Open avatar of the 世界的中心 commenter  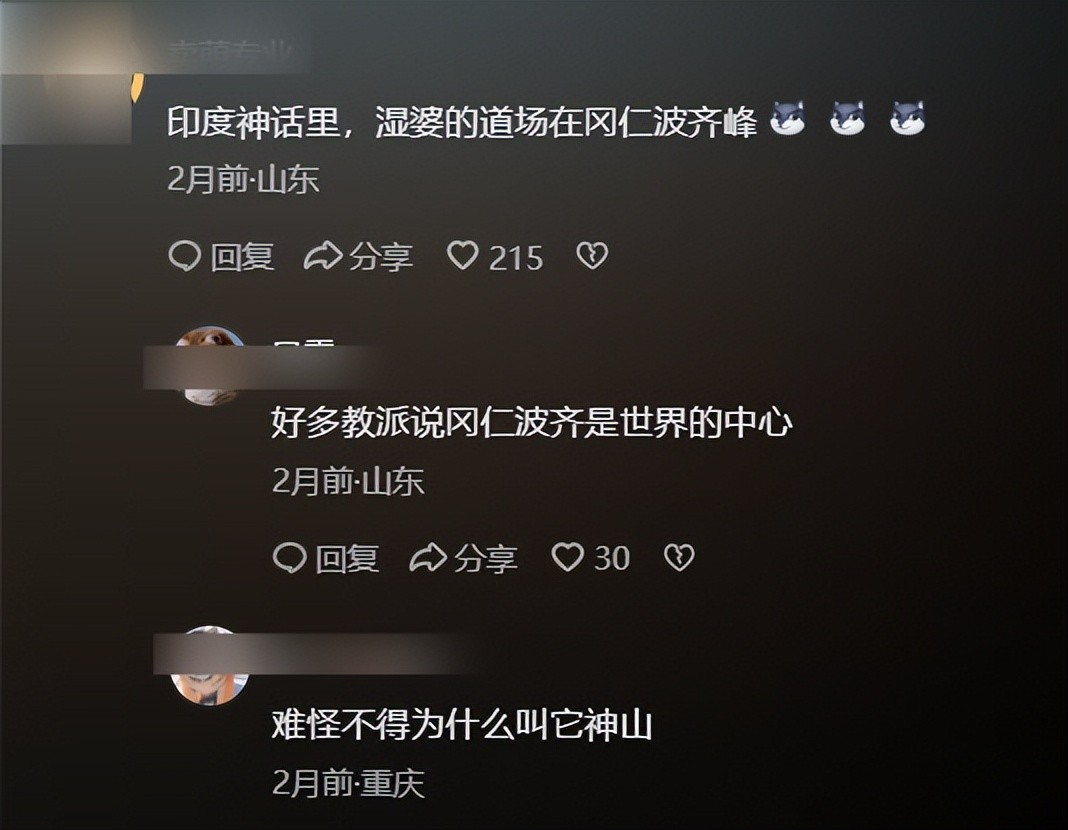[210, 367]
